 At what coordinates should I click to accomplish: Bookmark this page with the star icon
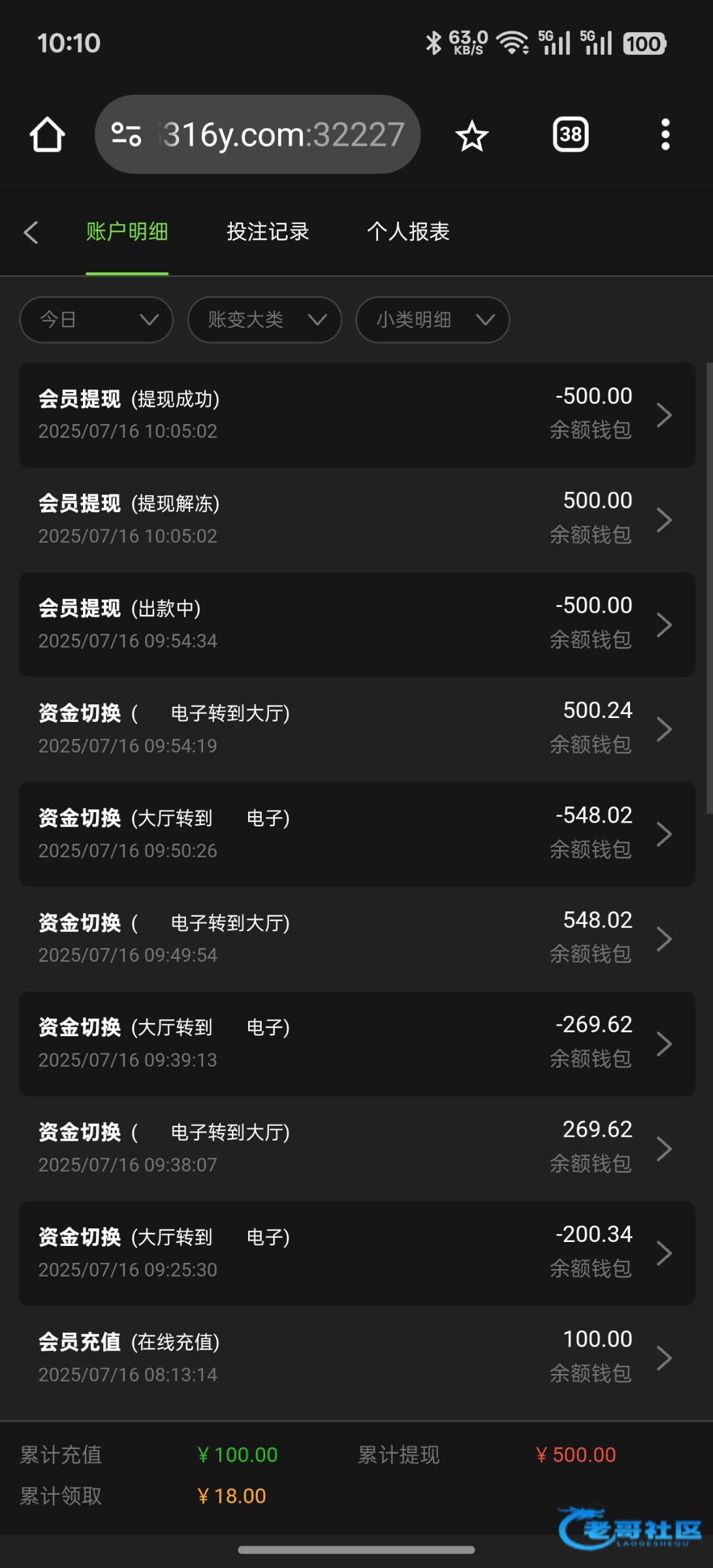click(x=471, y=135)
